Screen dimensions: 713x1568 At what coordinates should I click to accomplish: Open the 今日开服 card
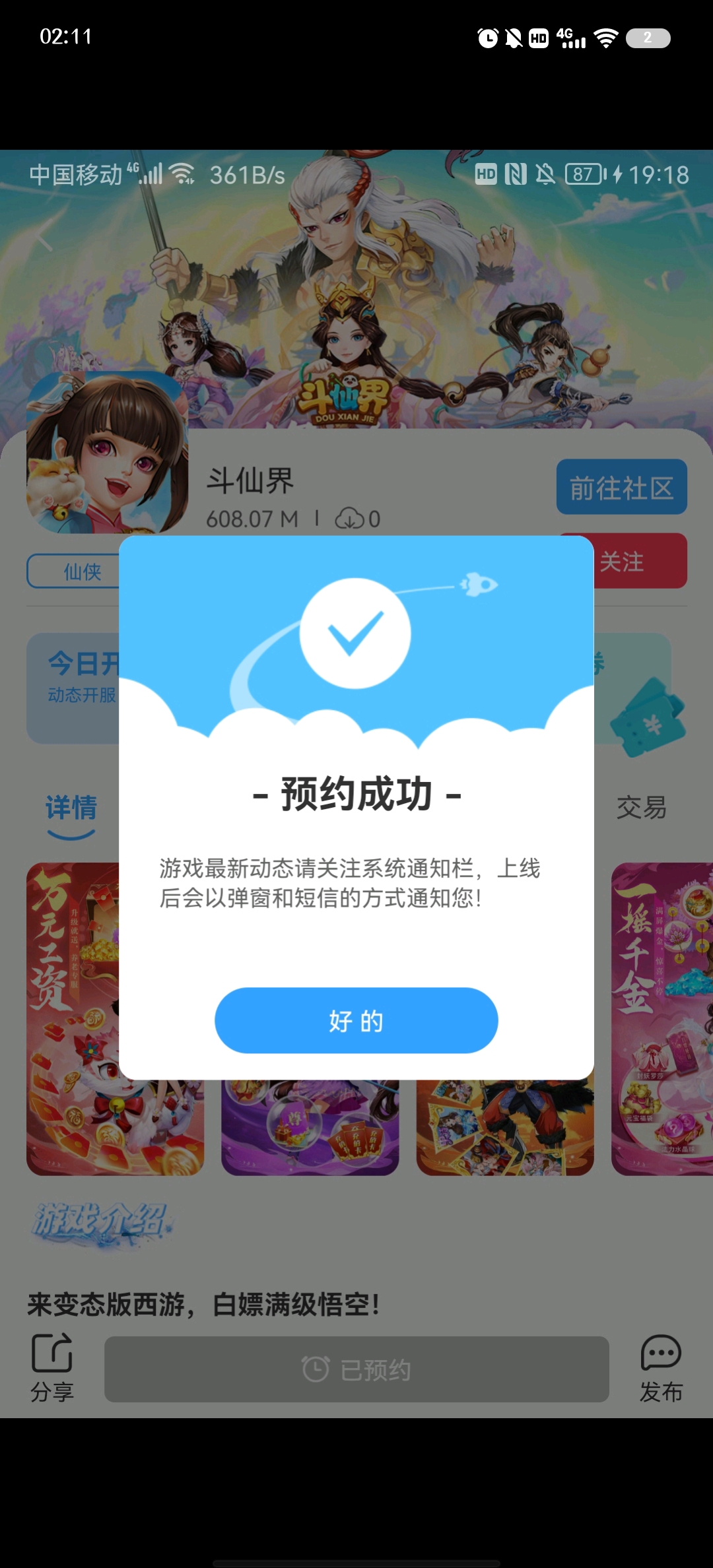(73, 688)
